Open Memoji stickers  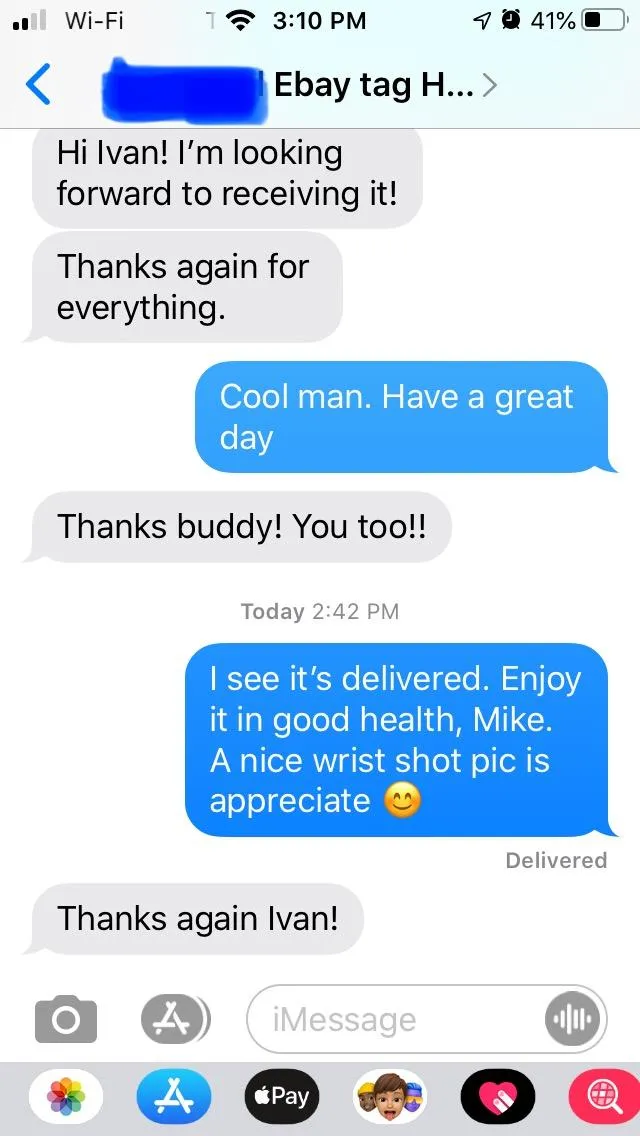point(390,1096)
